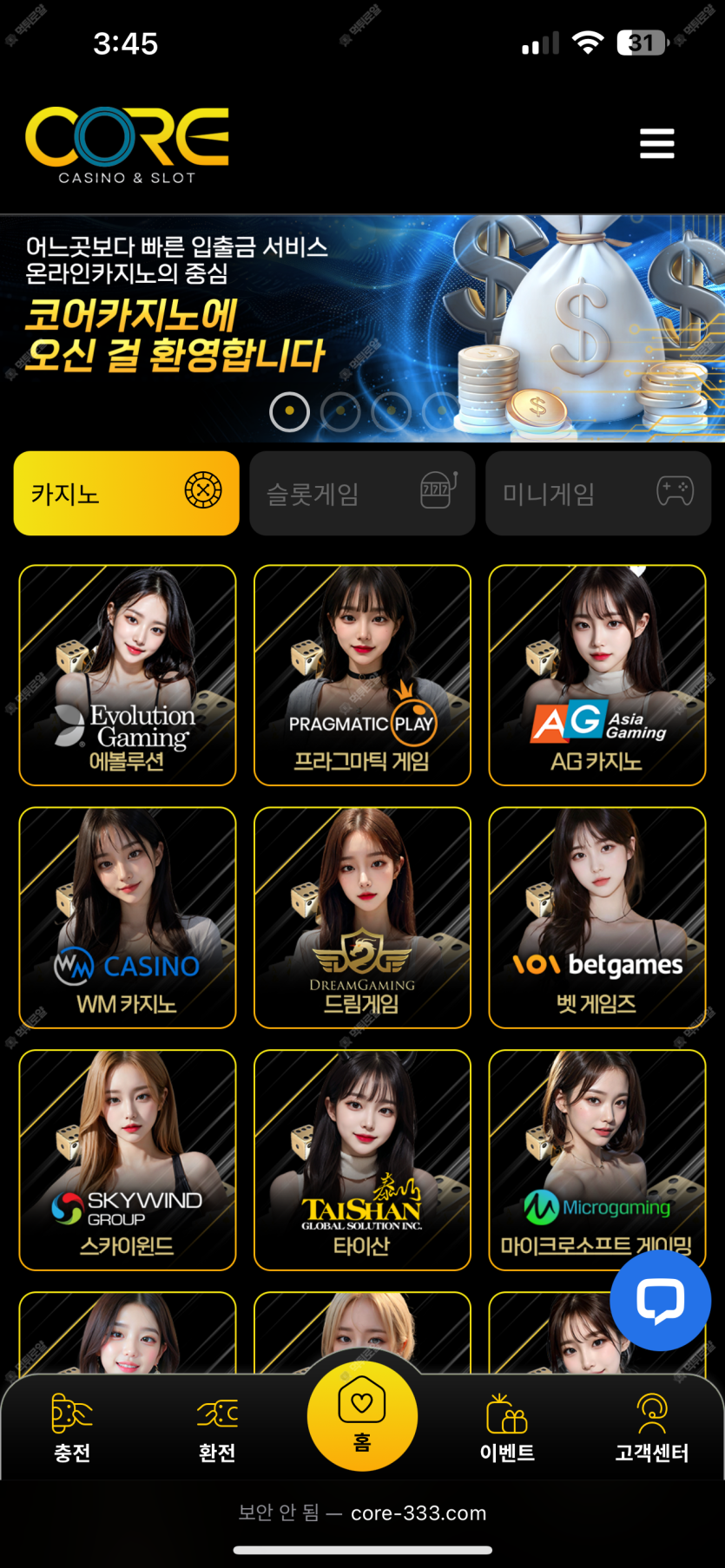Select the 카지노 category tab

[x=126, y=493]
